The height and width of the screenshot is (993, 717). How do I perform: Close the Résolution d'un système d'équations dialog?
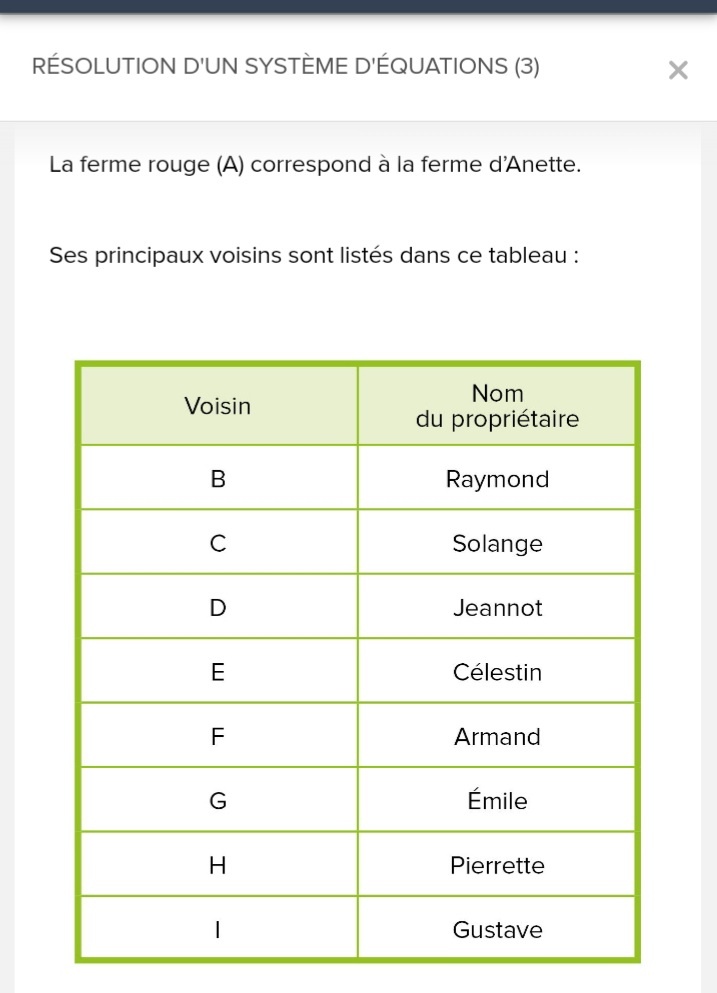click(x=677, y=70)
